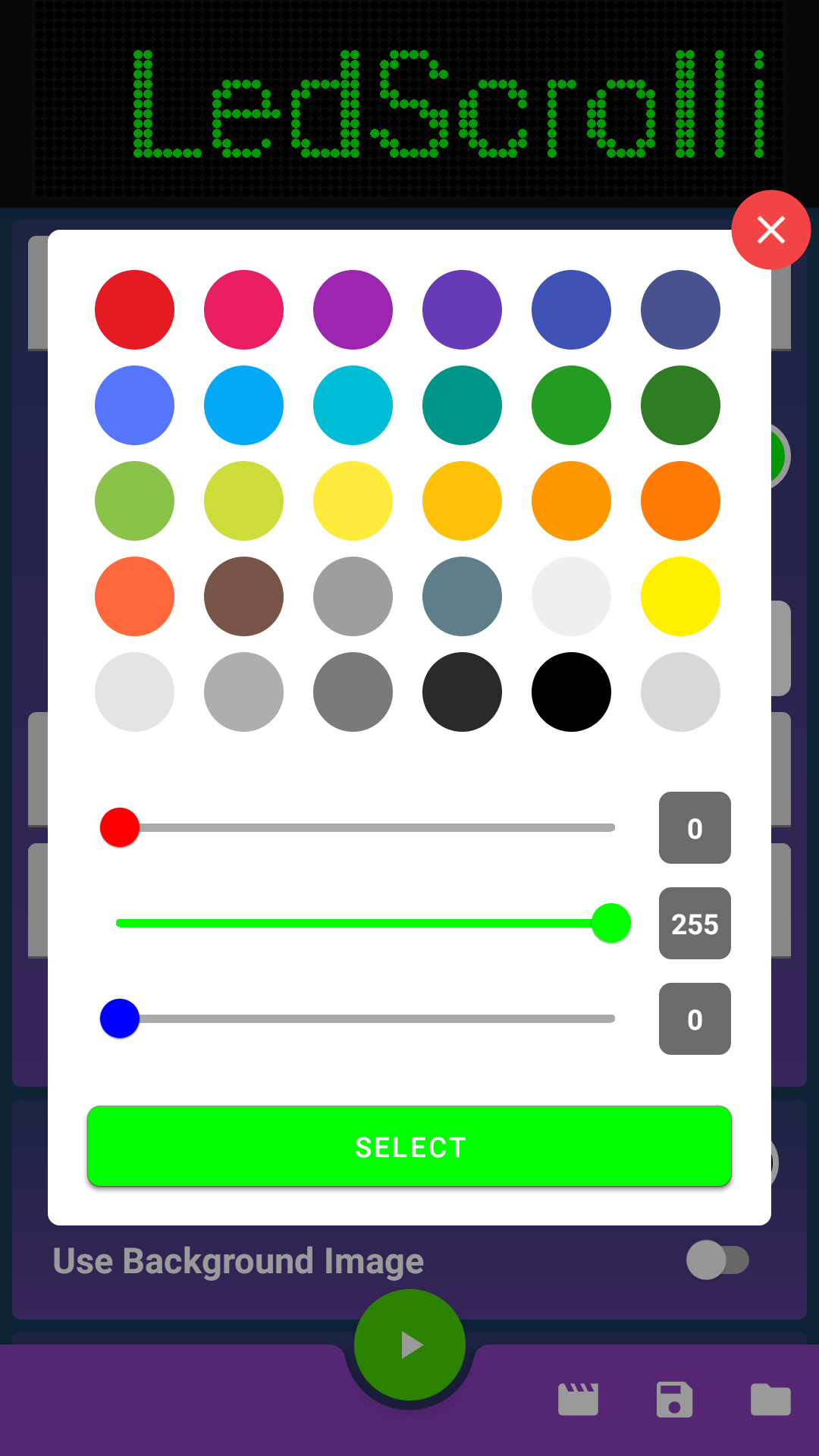This screenshot has height=1456, width=819.
Task: Choose the pink color swatch
Action: (243, 309)
